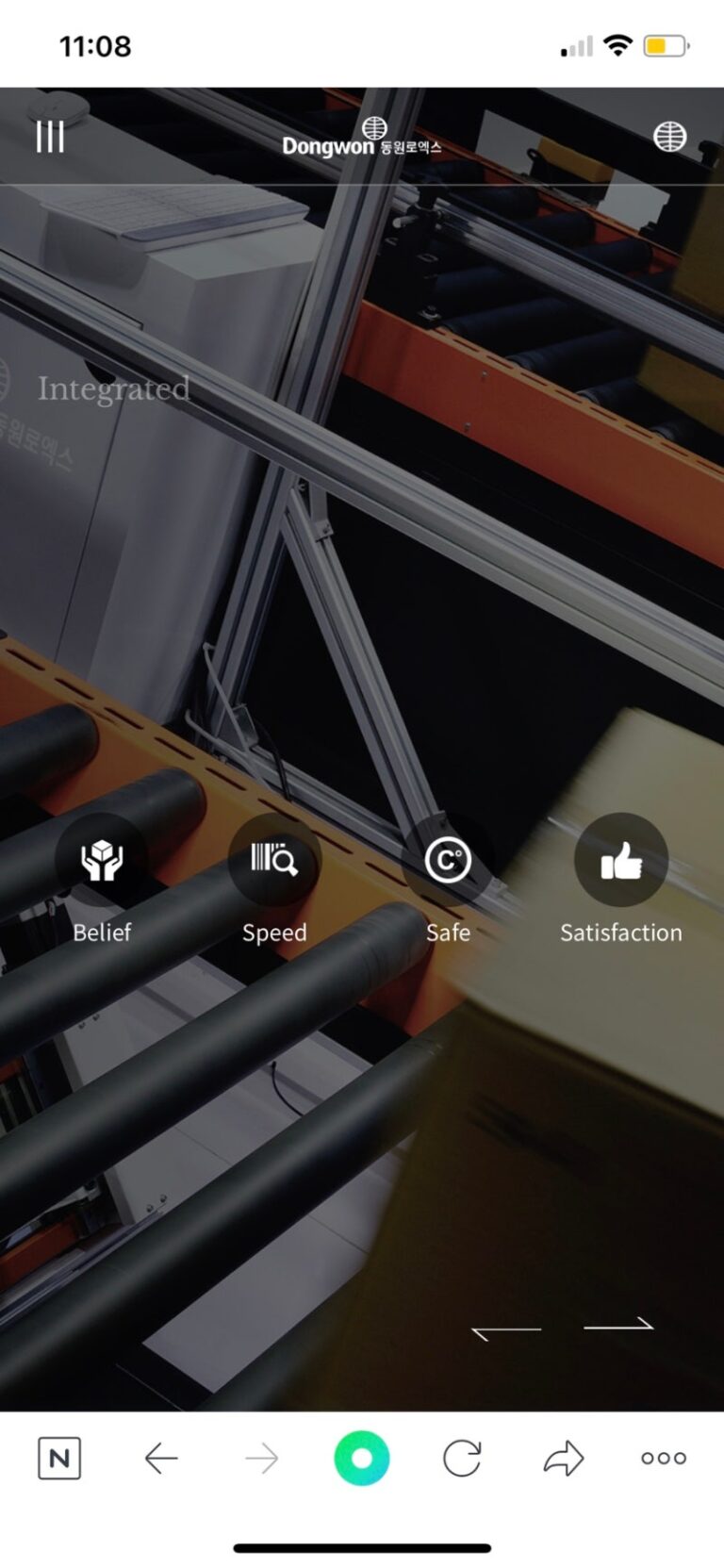Viewport: 724px width, 1568px height.
Task: Share this page
Action: click(564, 1459)
